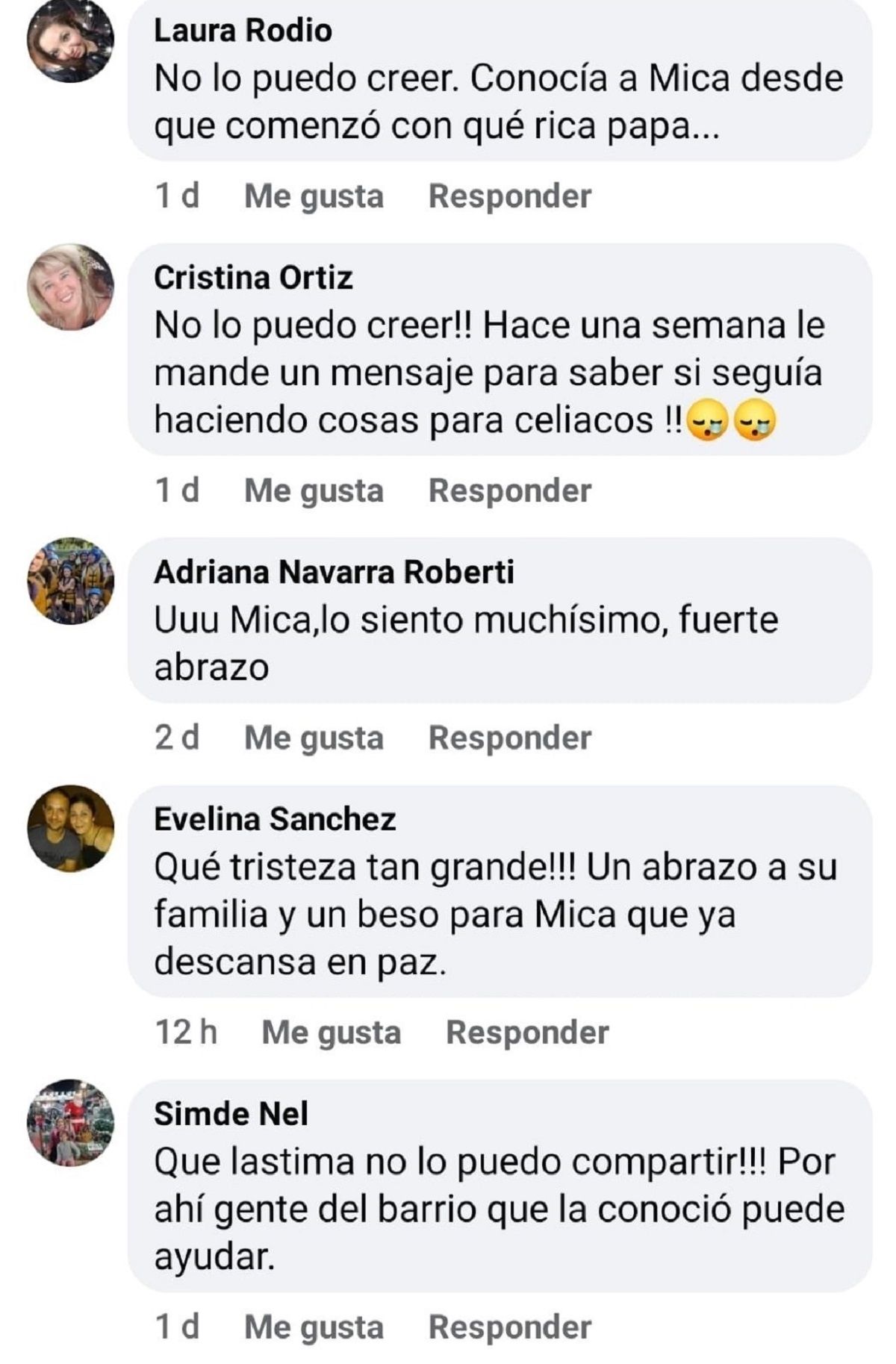This screenshot has width=896, height=1364.
Task: Reply to Laura Rodio's comment
Action: point(509,196)
